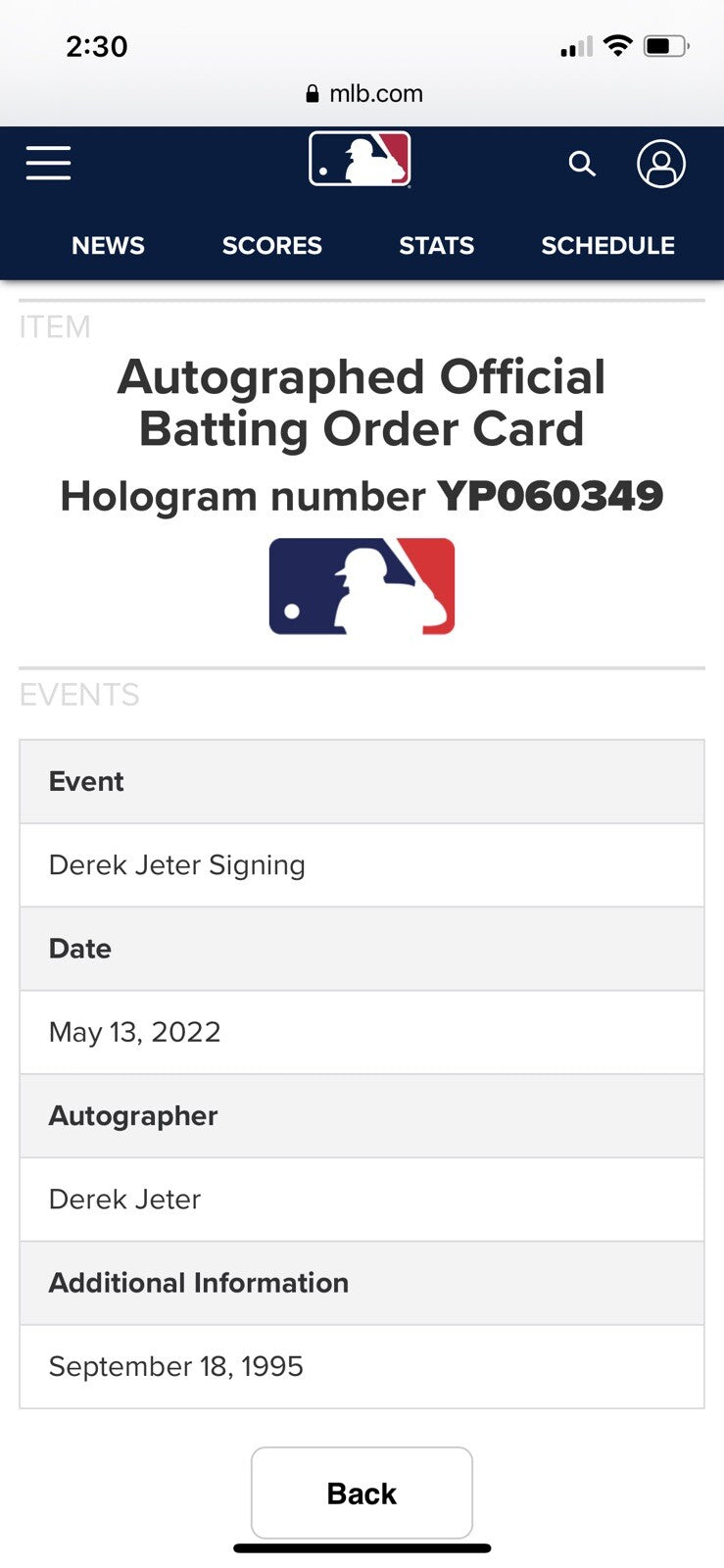Switch to the Scores section
This screenshot has width=724, height=1568.
point(271,246)
